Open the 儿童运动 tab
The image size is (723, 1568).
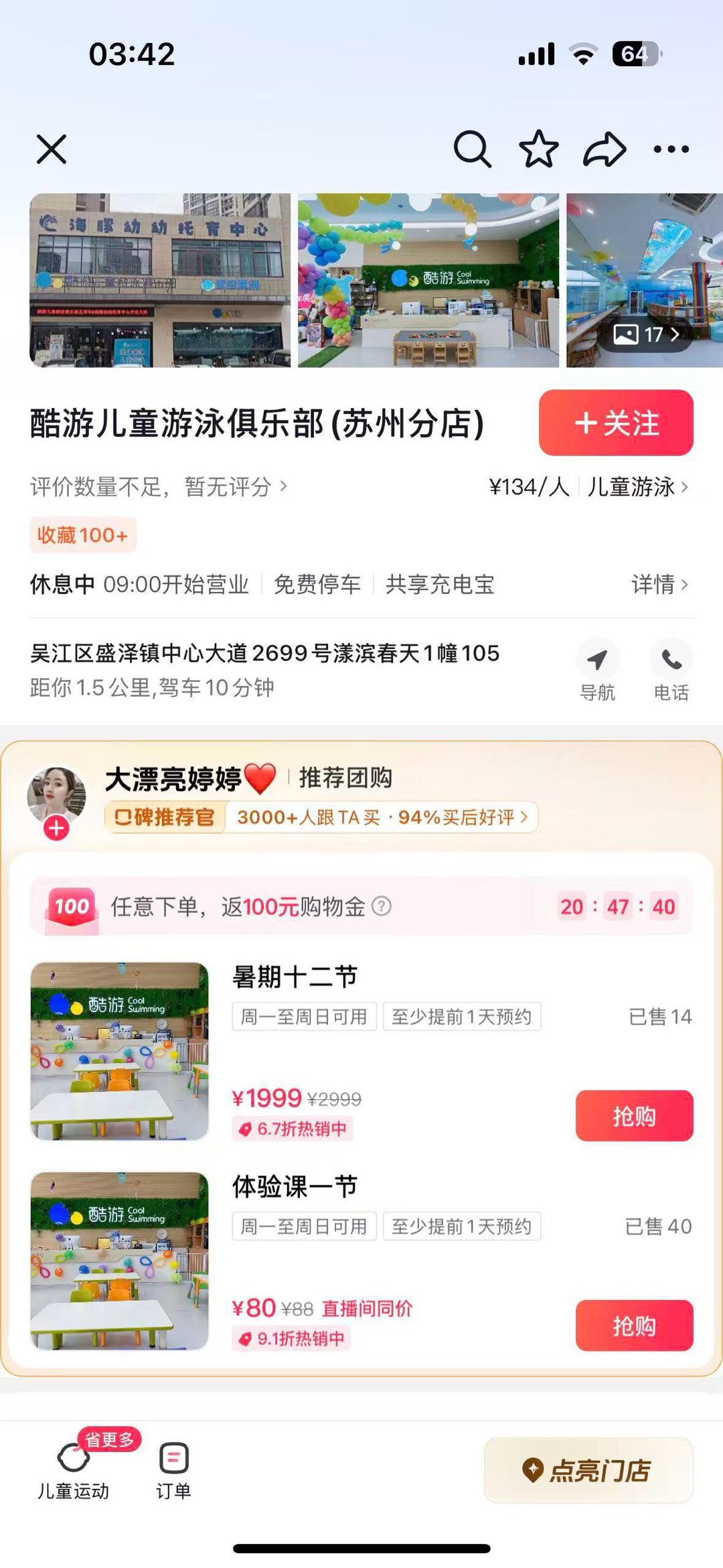pyautogui.click(x=74, y=1470)
